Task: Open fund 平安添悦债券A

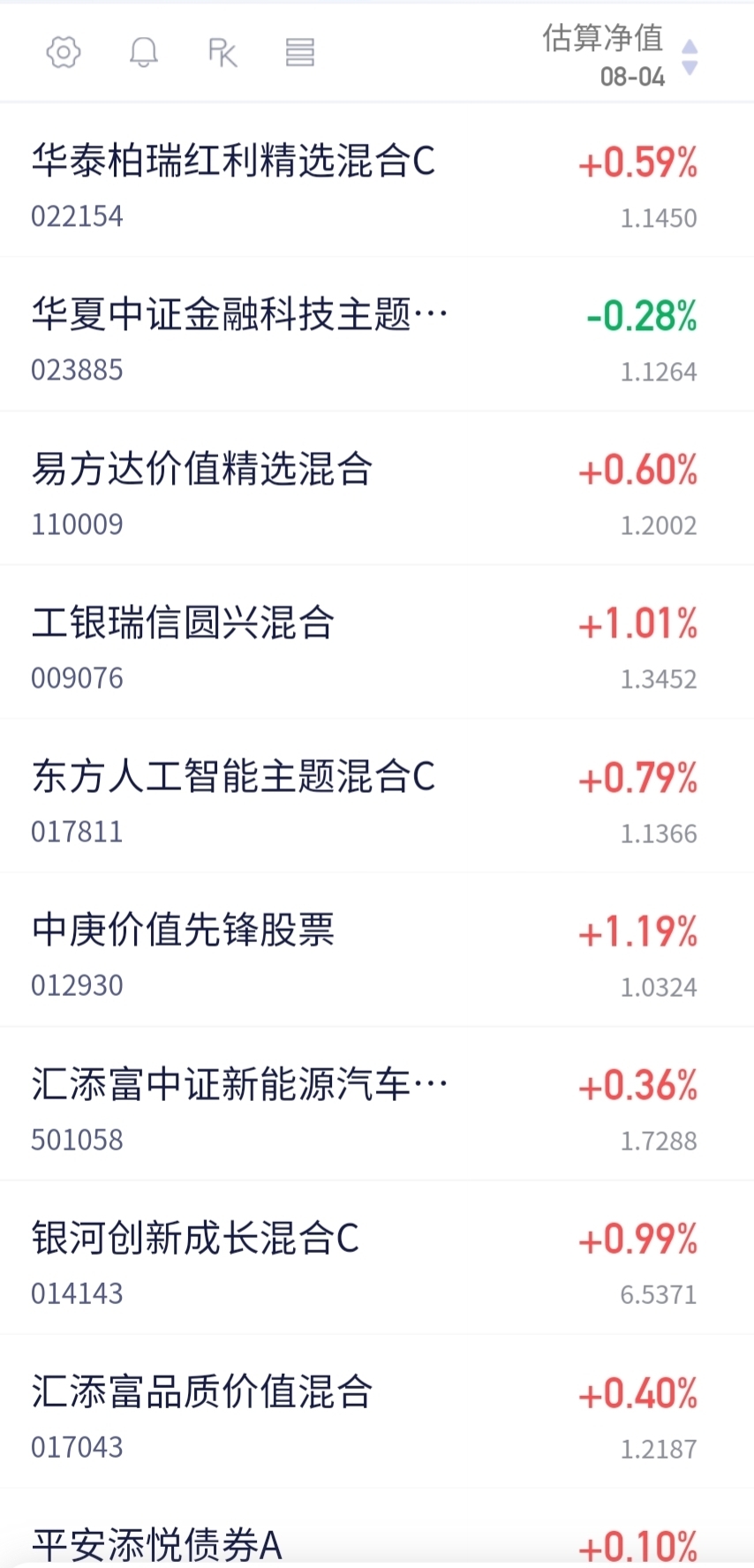Action: pyautogui.click(x=377, y=1529)
